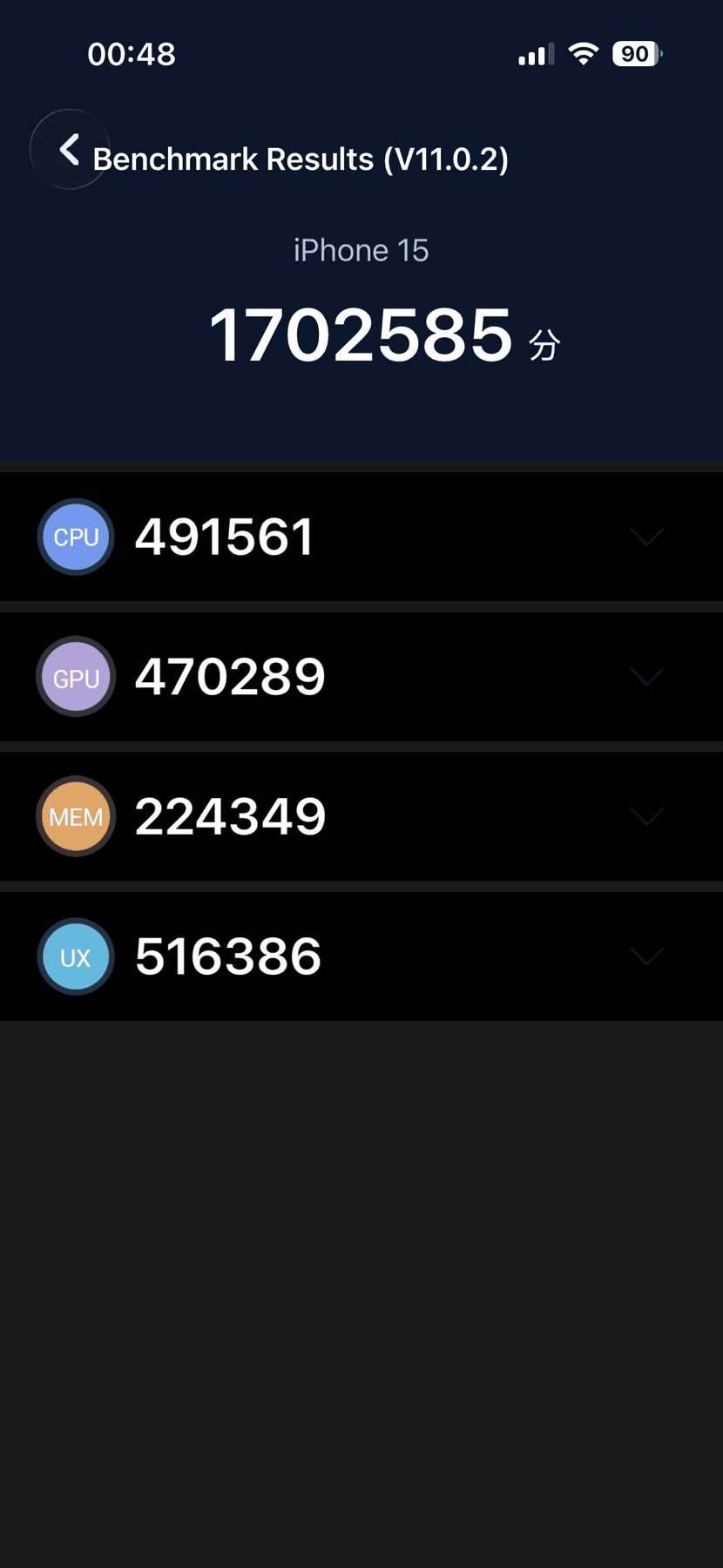
Task: Expand the MEM score details
Action: coord(646,816)
